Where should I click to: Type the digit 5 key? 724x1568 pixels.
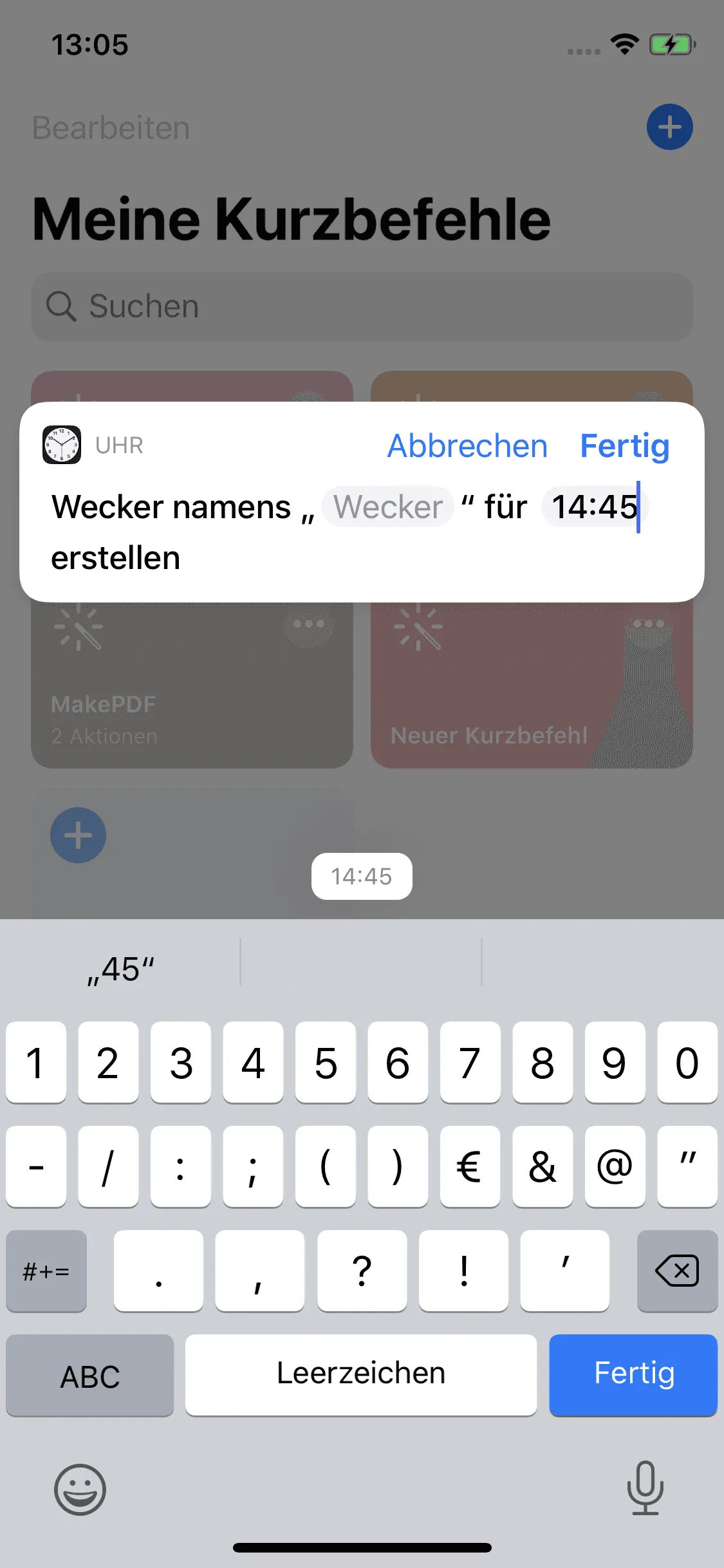(326, 1062)
